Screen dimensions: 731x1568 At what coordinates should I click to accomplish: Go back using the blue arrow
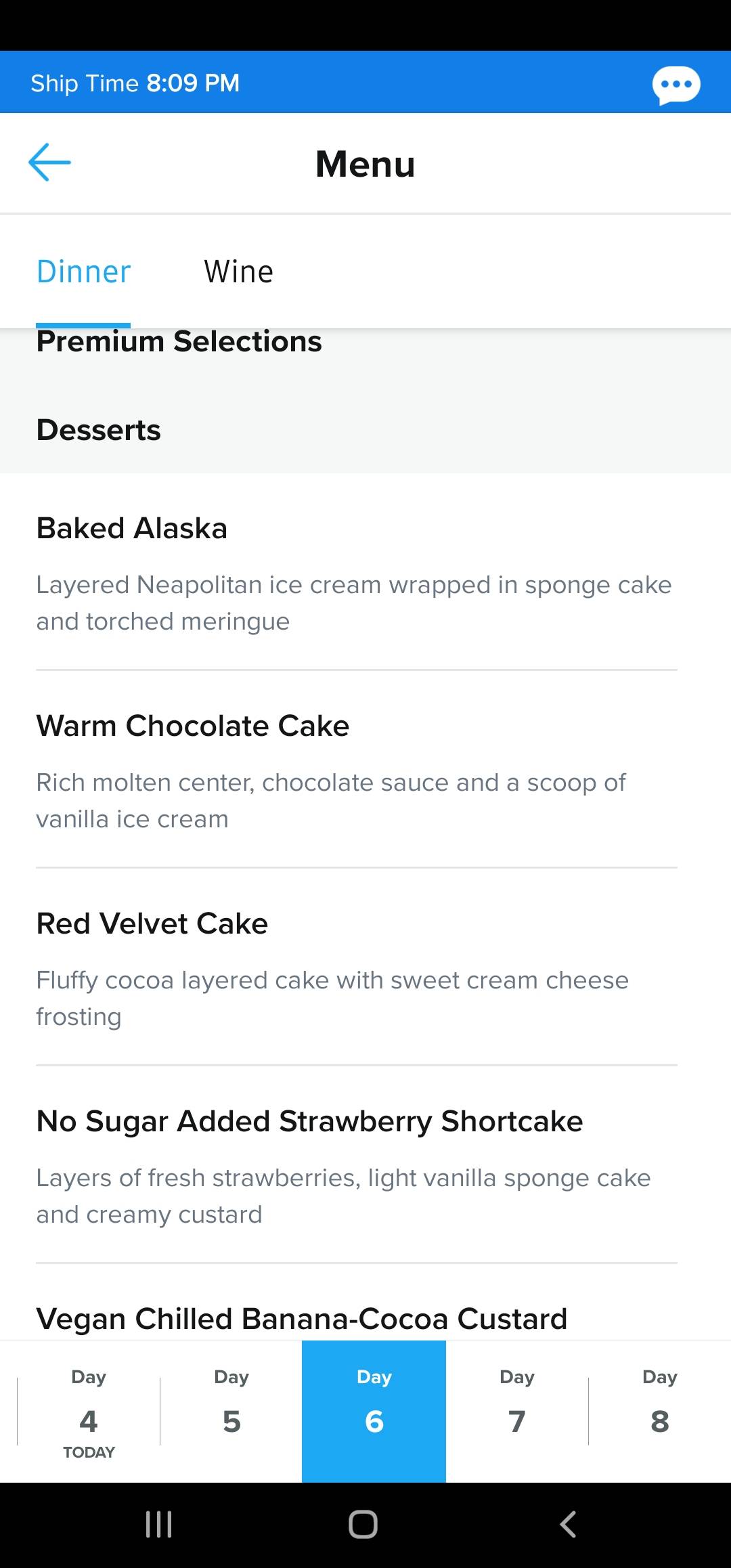(49, 162)
